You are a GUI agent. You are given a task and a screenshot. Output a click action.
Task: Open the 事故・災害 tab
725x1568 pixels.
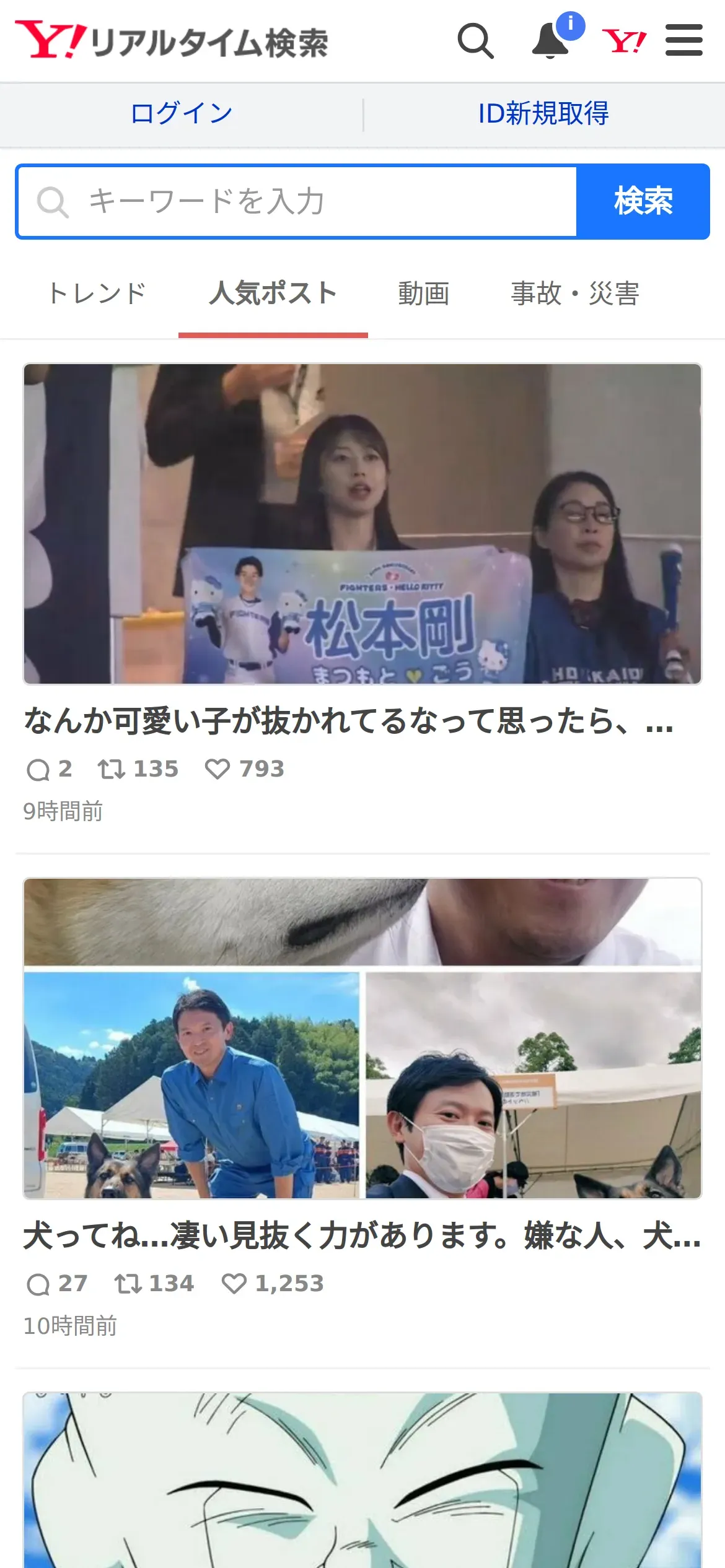coord(574,294)
